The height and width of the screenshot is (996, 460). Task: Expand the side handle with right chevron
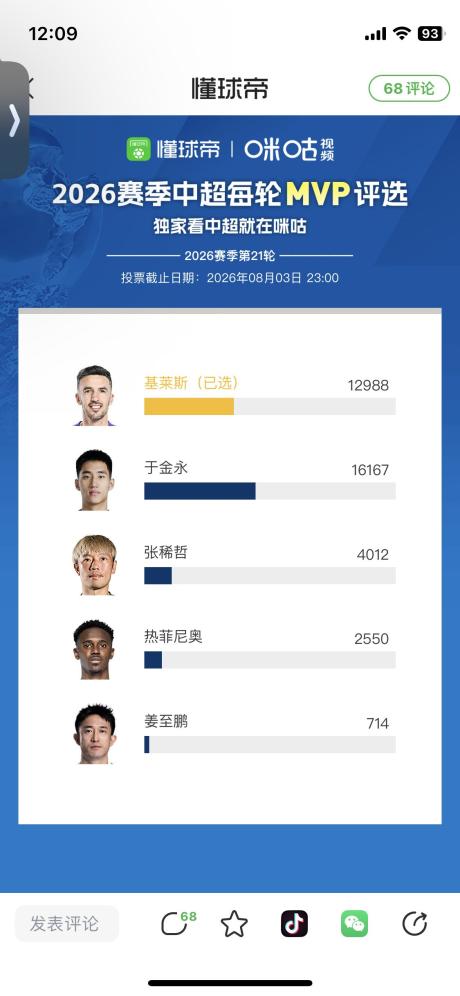(14, 120)
